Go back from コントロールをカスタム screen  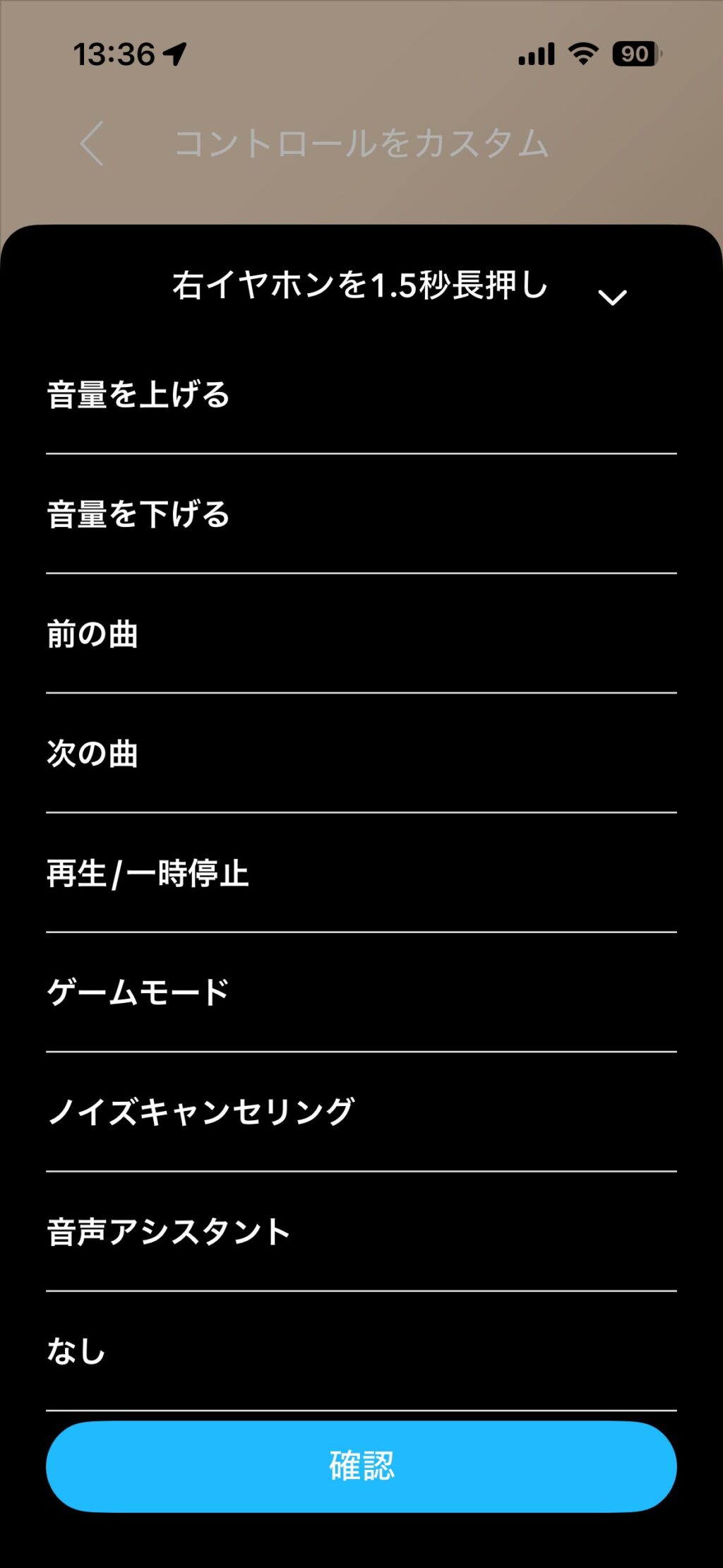(92, 143)
